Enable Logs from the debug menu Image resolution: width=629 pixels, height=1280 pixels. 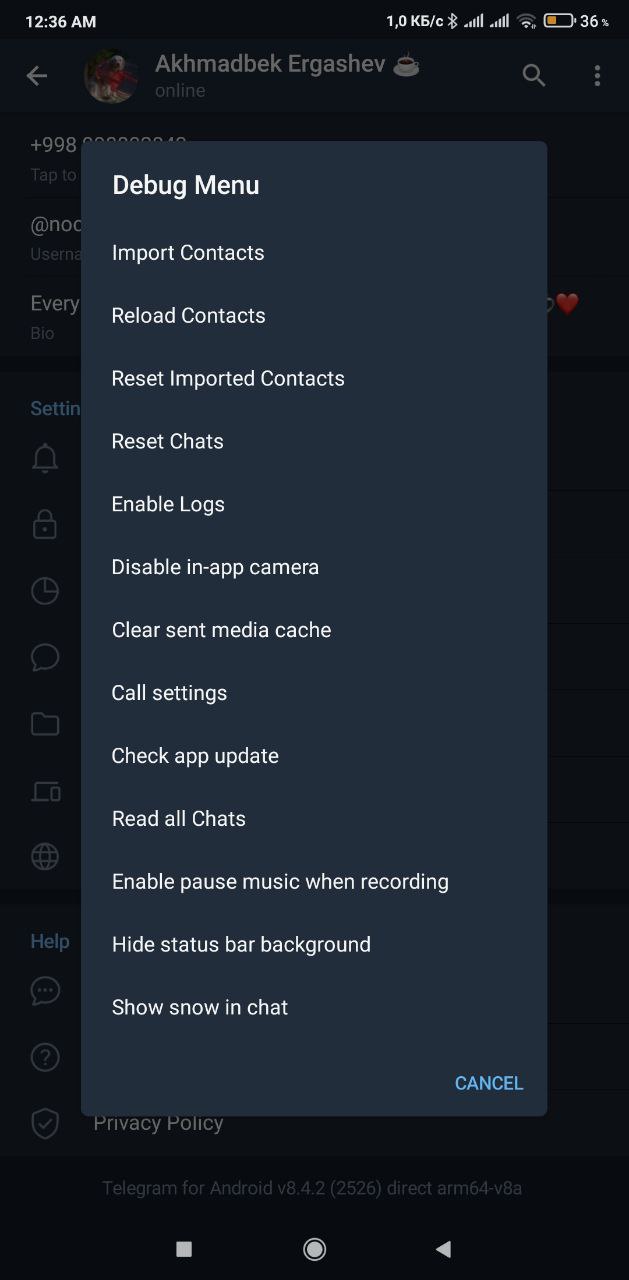click(x=168, y=505)
